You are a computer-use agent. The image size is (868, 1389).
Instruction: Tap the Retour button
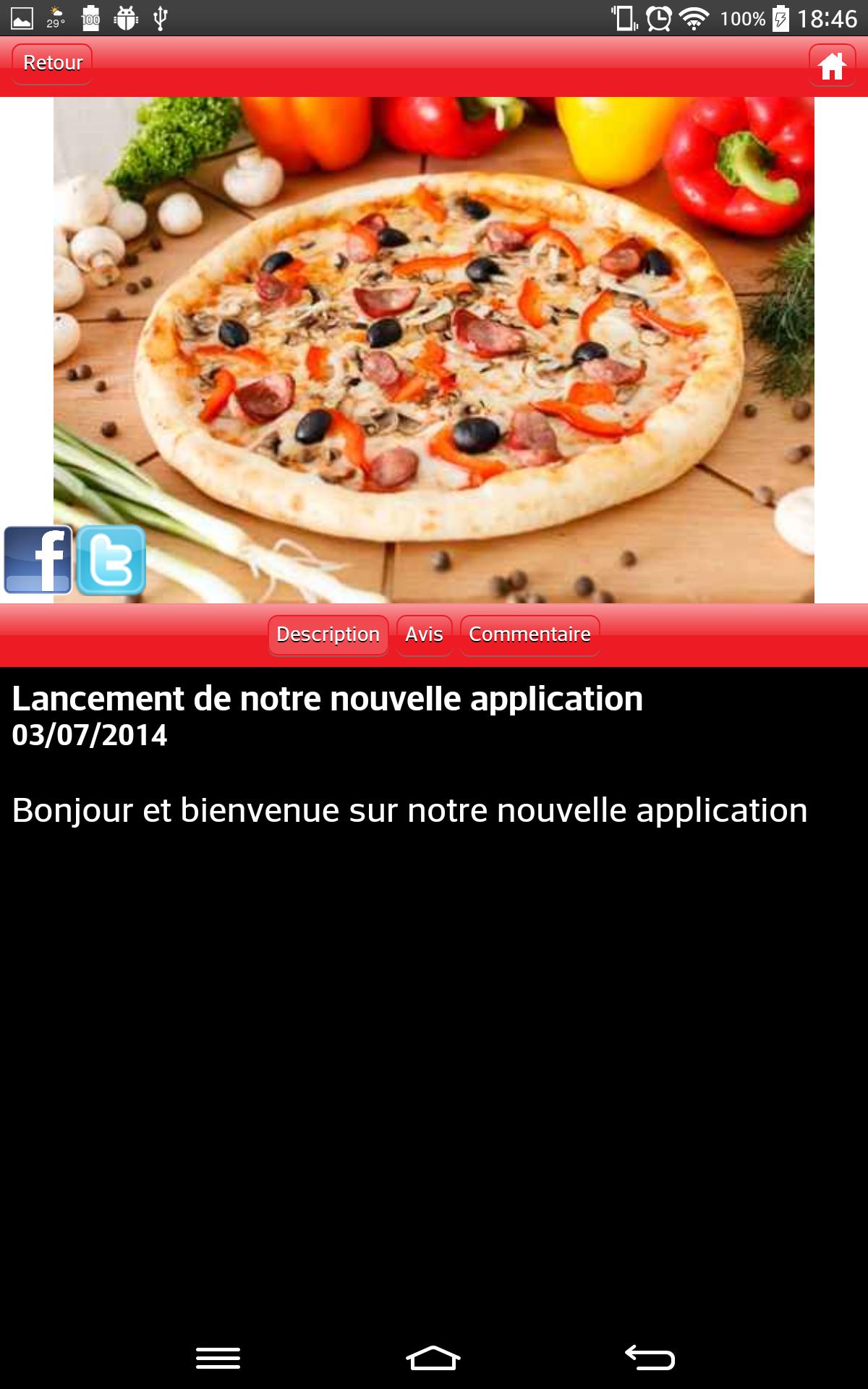click(52, 64)
